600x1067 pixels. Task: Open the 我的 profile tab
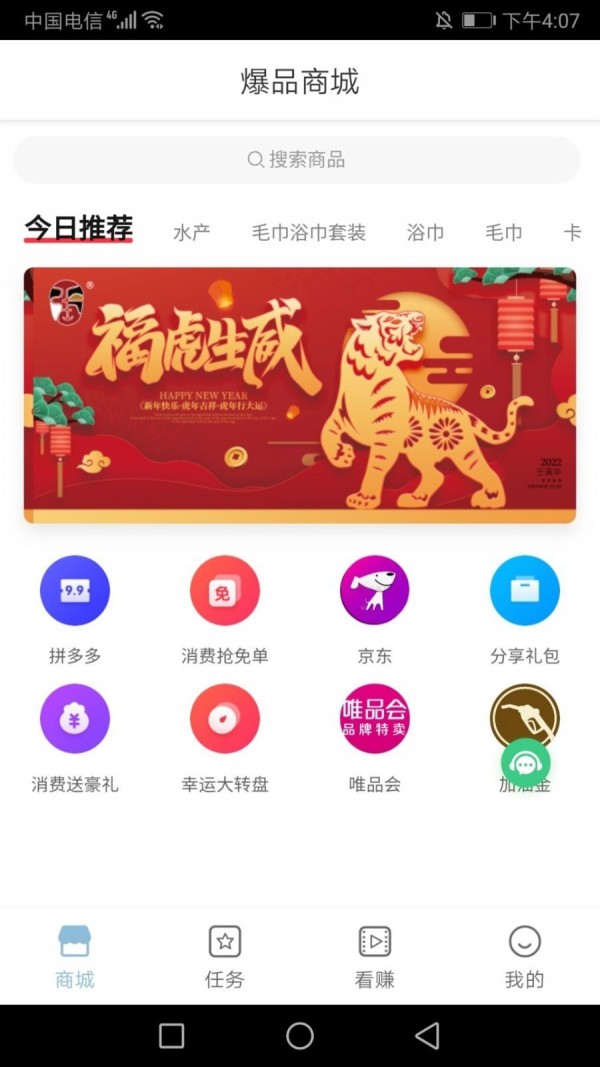click(x=525, y=957)
